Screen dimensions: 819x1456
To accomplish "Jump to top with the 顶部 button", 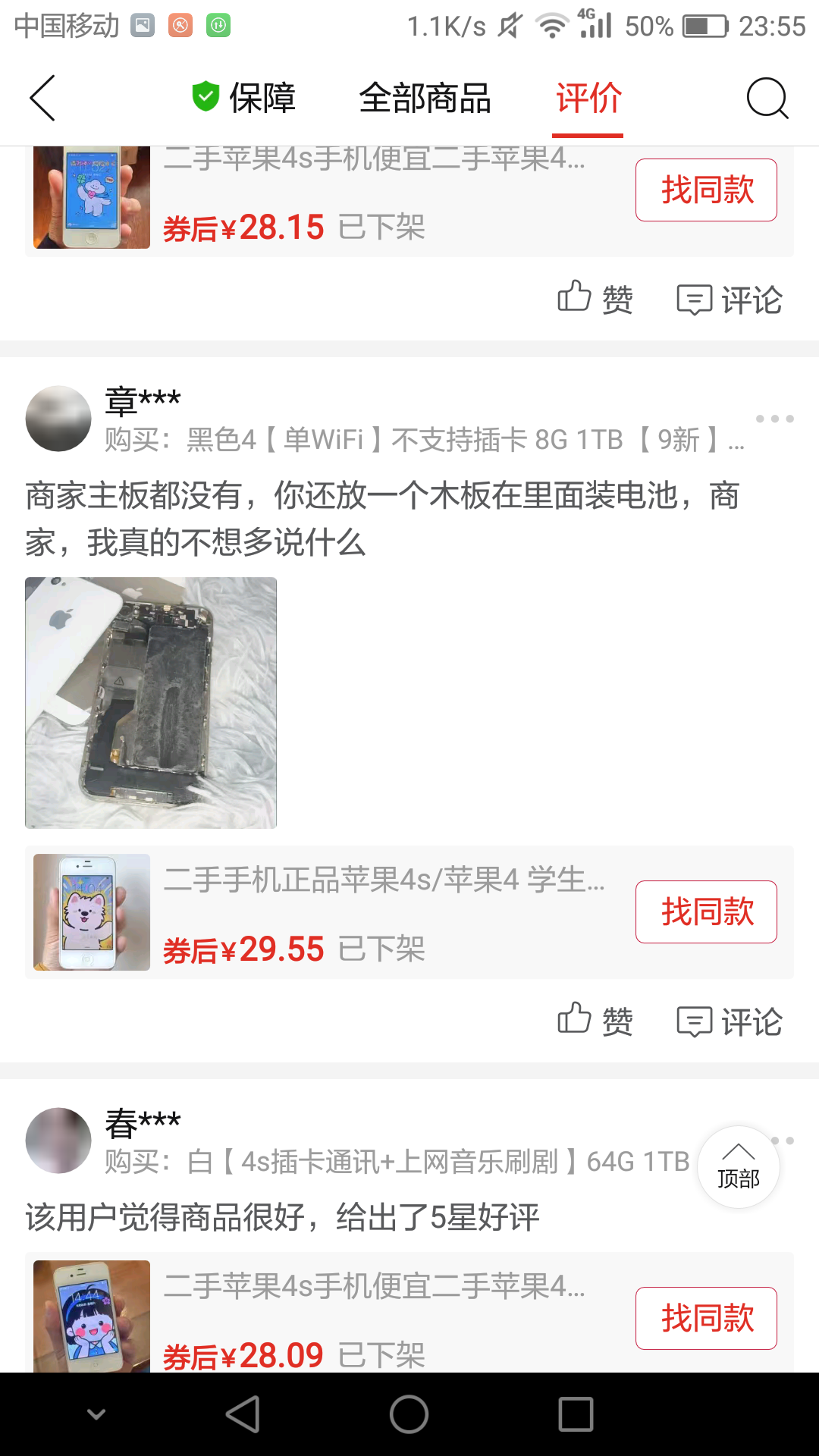I will pyautogui.click(x=738, y=1166).
